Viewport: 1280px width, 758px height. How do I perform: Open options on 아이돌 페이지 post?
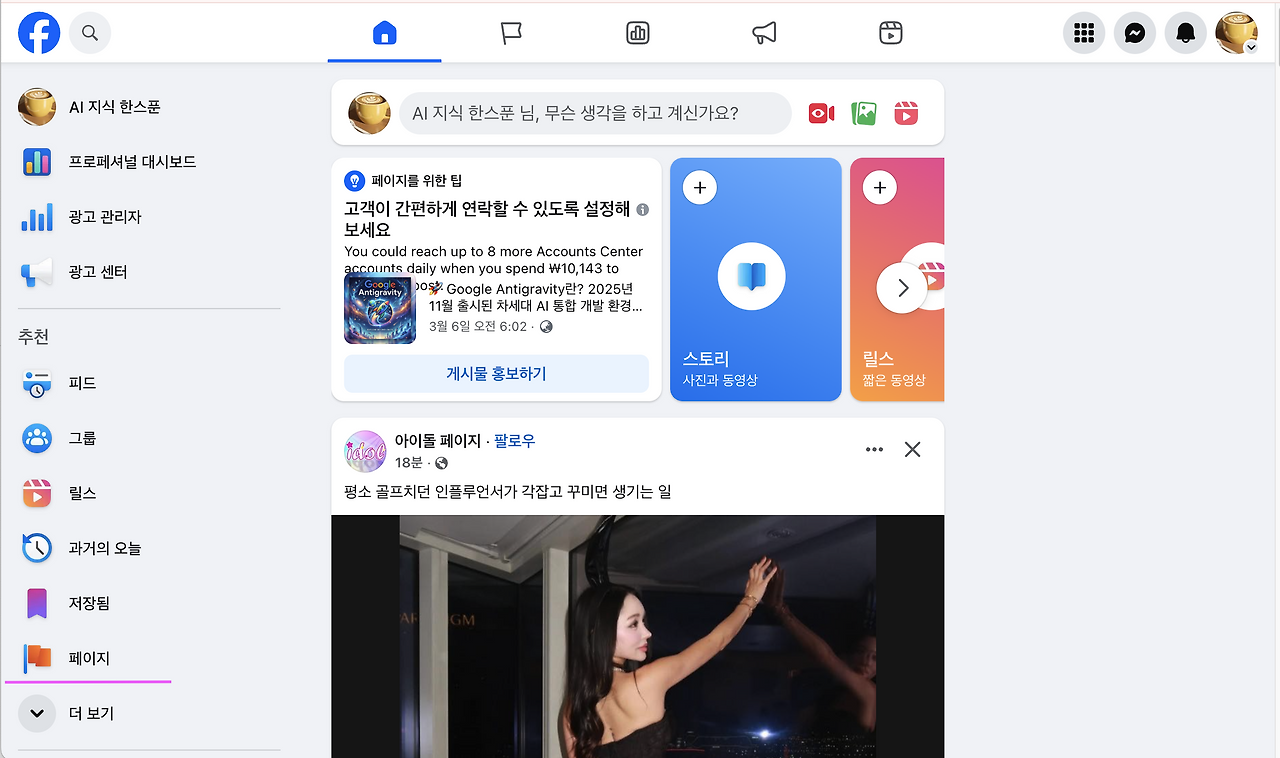[874, 450]
